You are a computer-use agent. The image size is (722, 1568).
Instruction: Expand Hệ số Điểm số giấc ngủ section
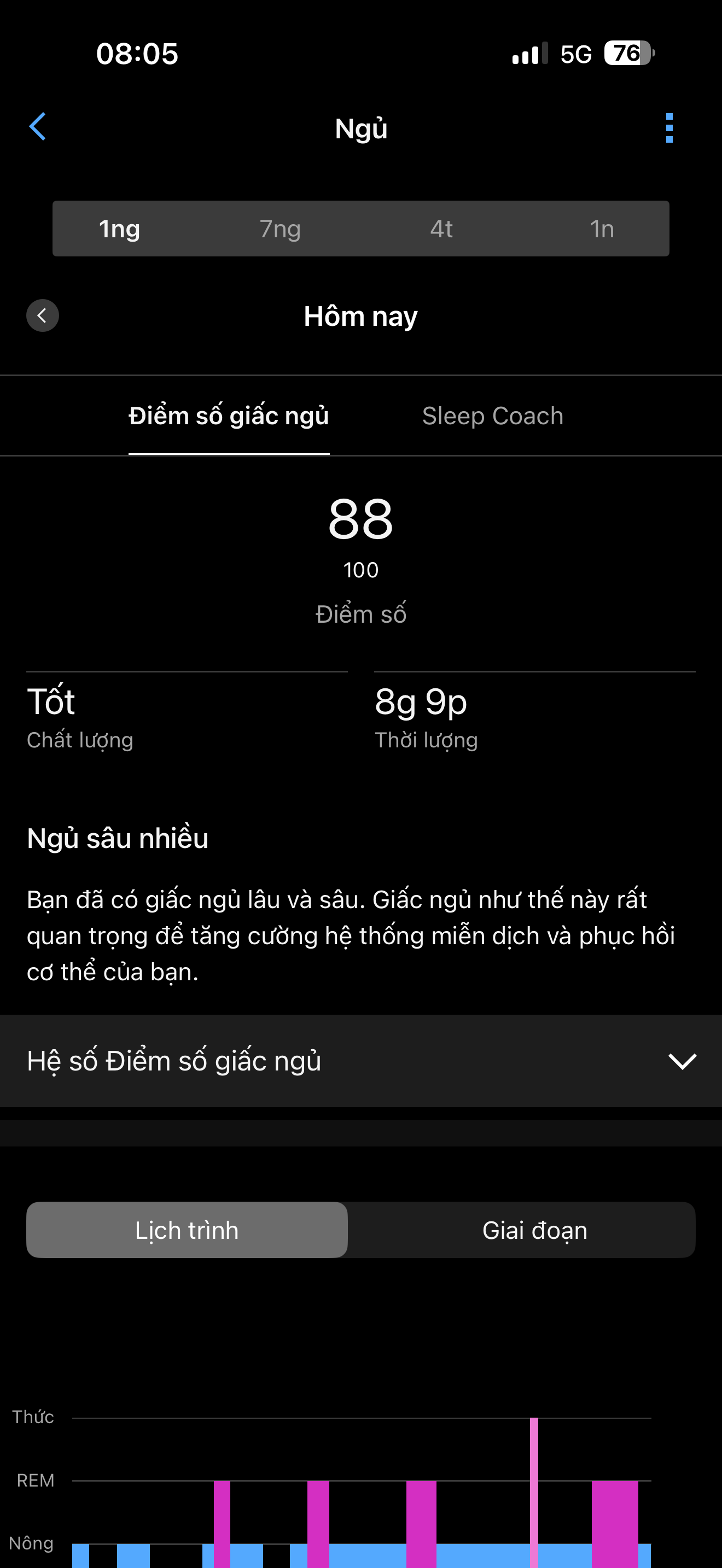tap(361, 1060)
